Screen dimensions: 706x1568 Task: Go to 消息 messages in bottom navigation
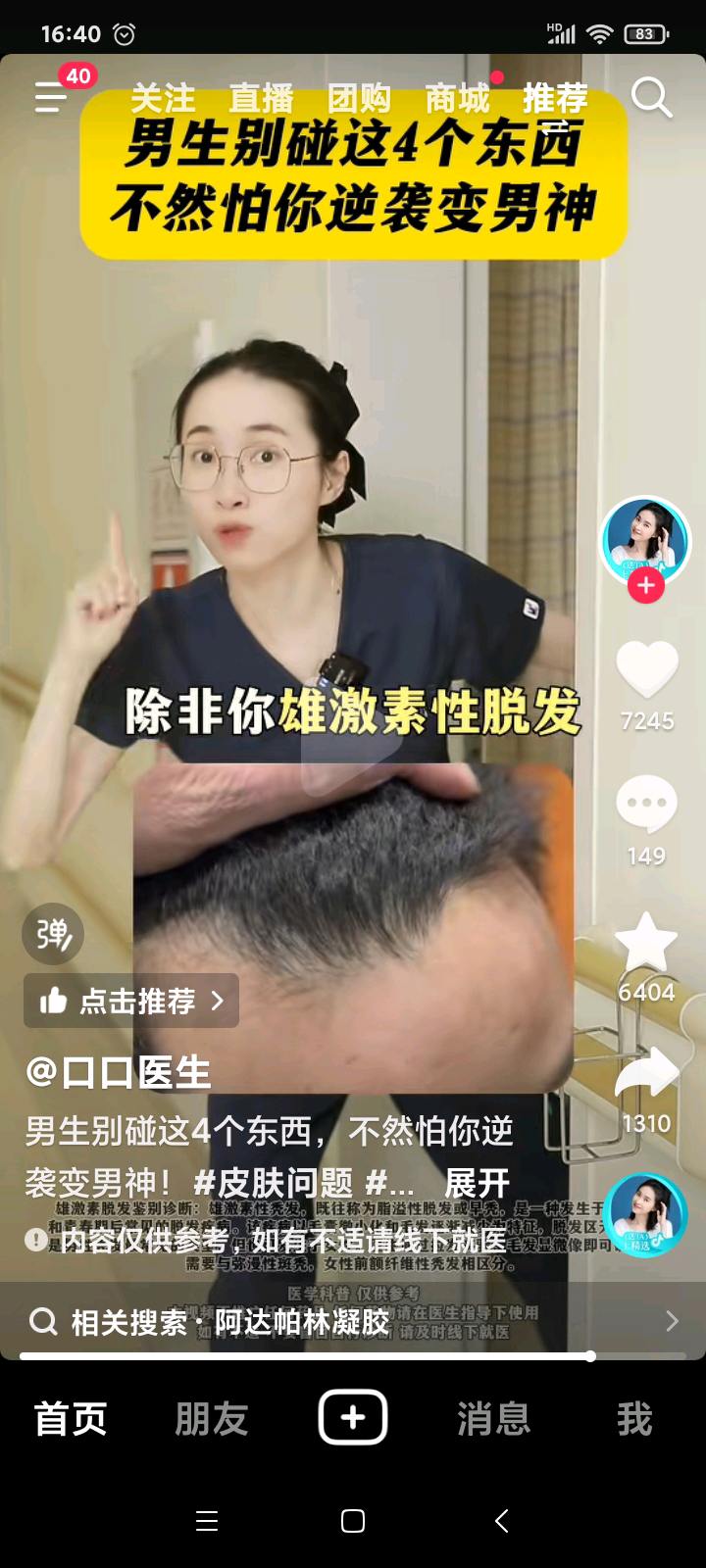[493, 1416]
